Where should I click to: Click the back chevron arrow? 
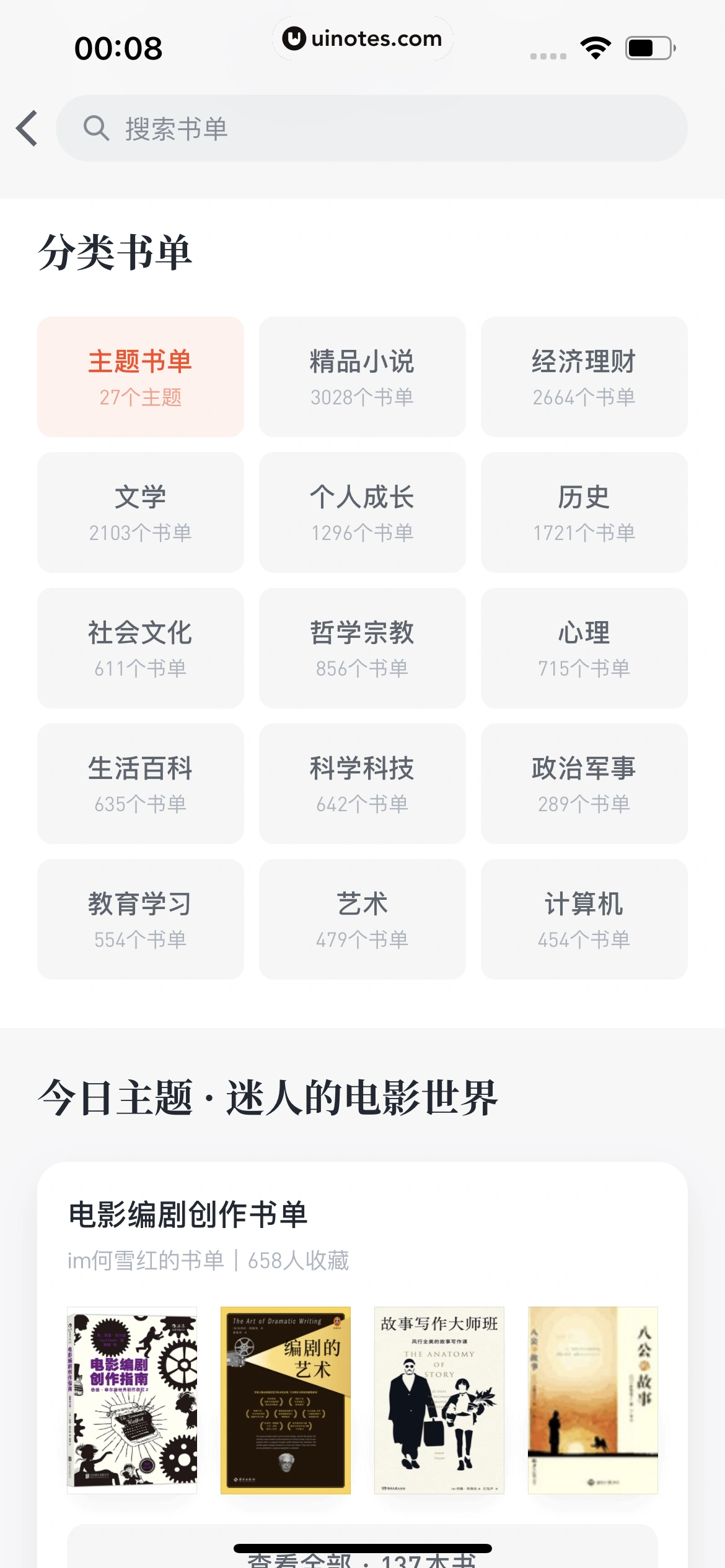(27, 127)
